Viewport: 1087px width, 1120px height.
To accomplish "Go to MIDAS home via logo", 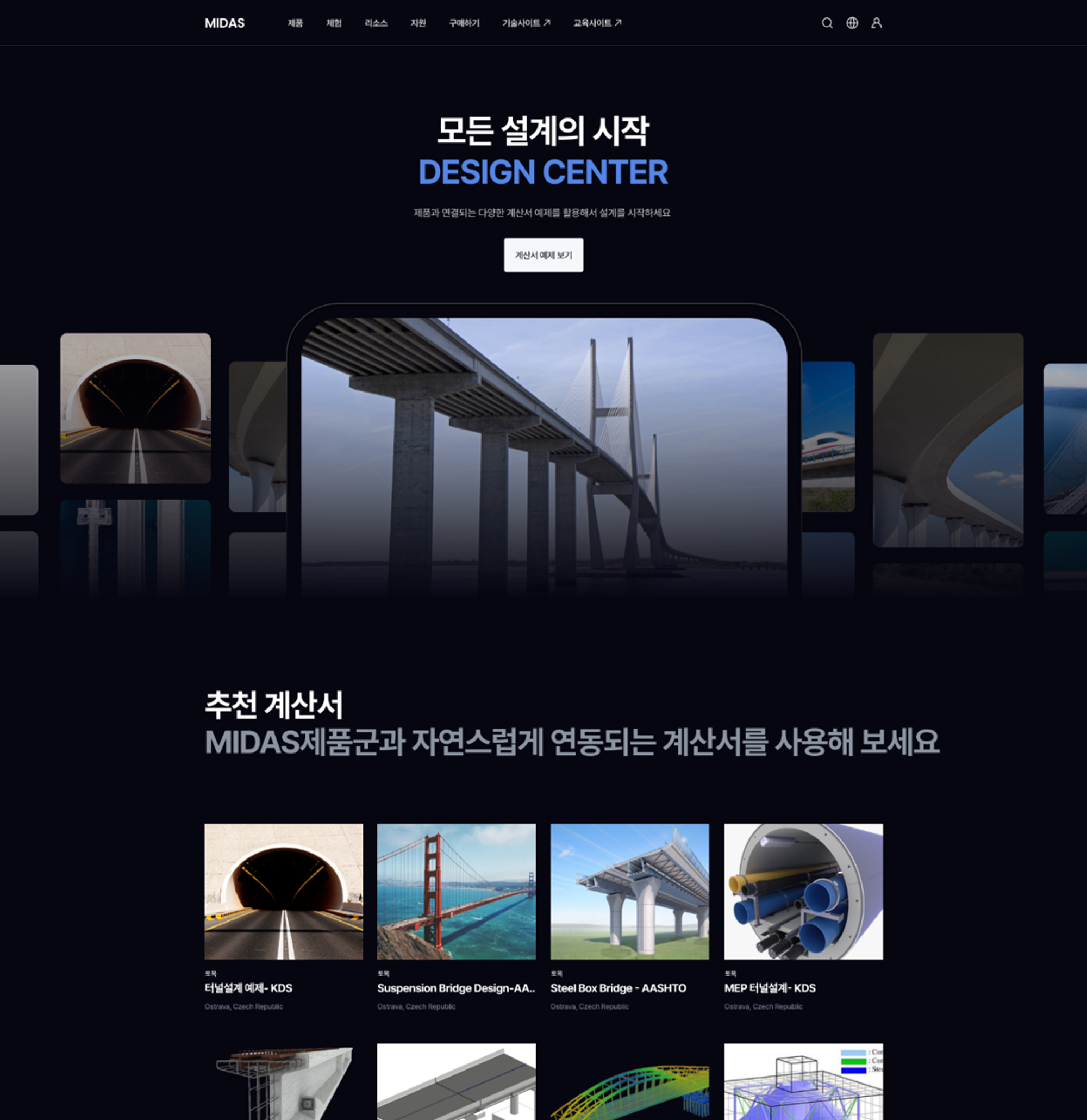I will 224,23.
